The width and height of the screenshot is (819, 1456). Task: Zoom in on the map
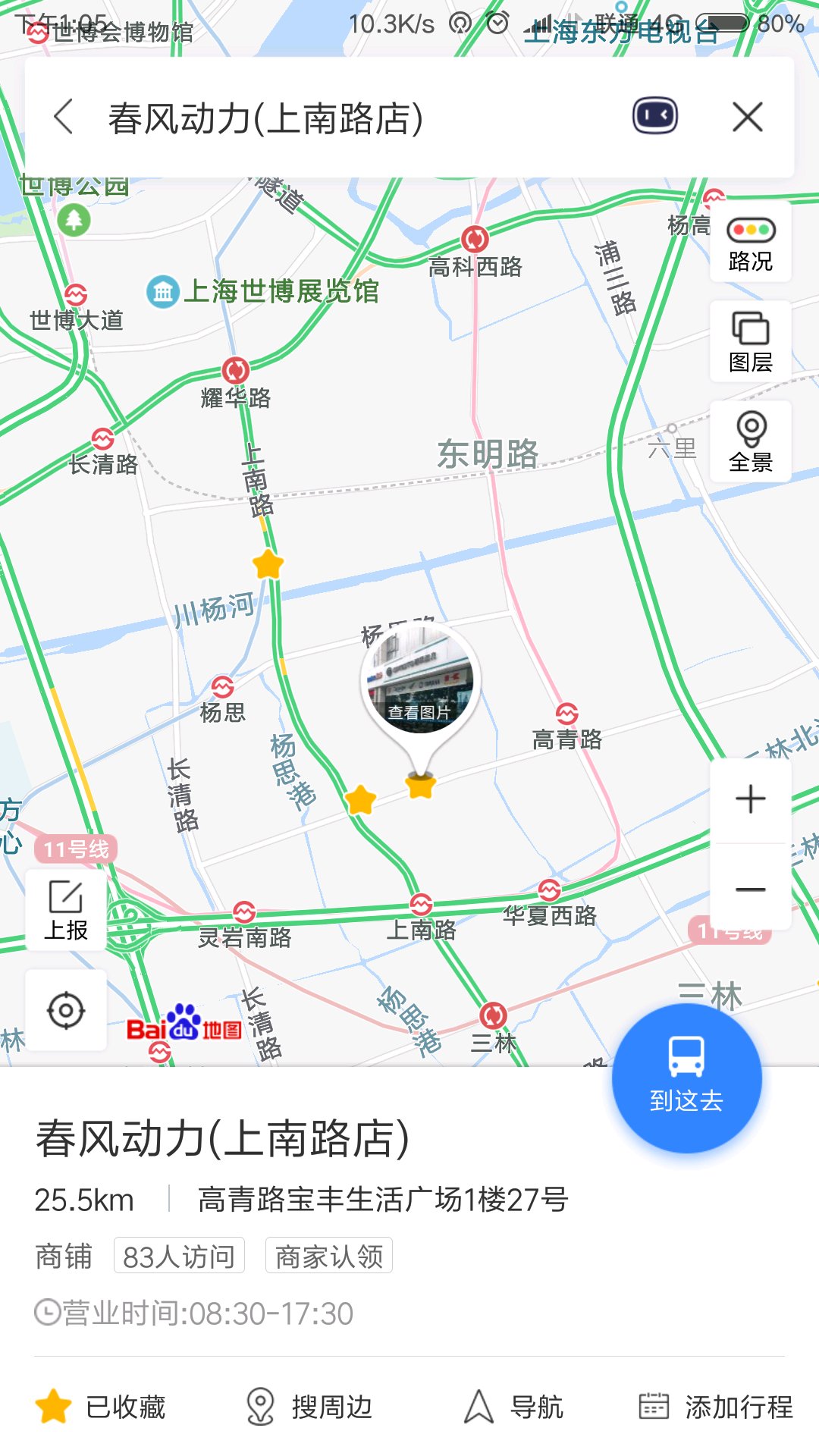tap(750, 799)
